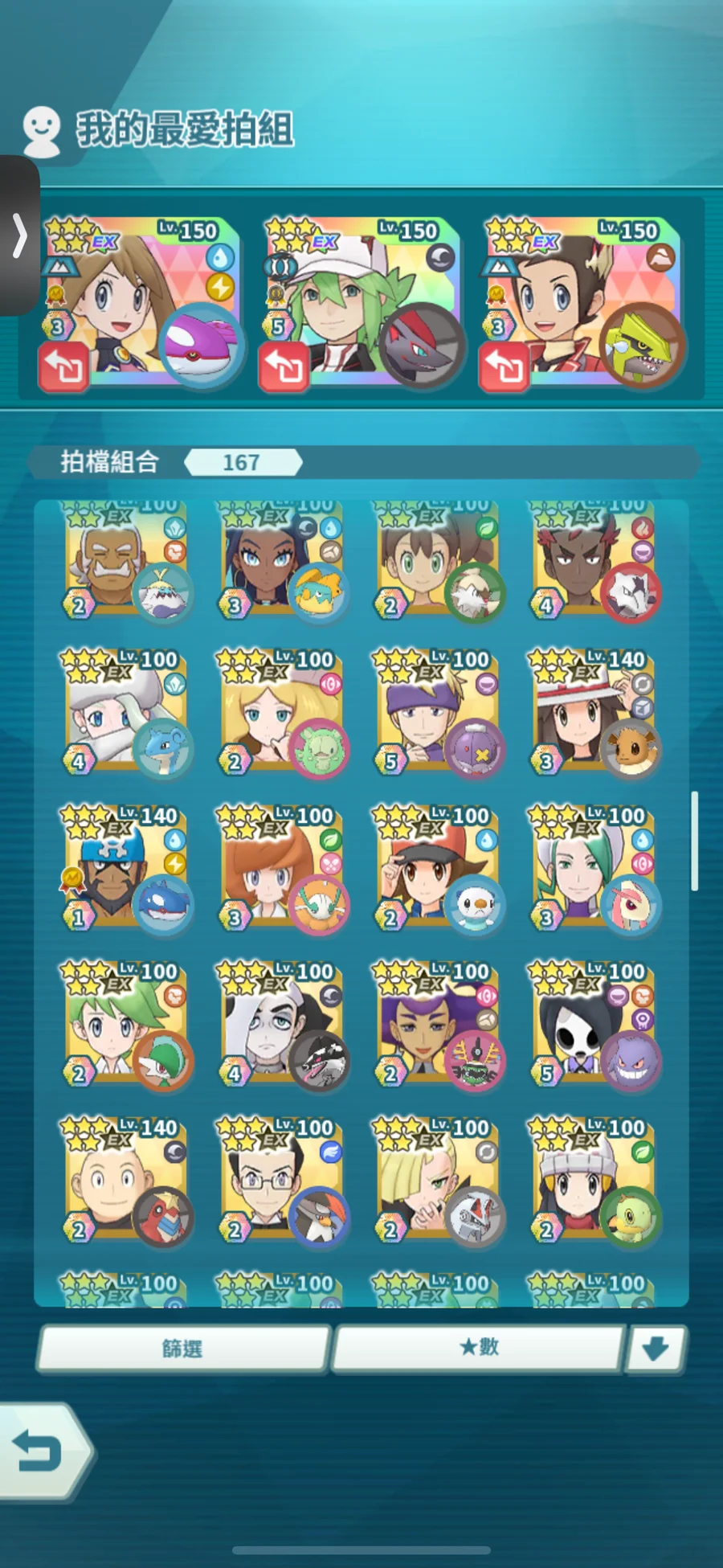Image resolution: width=723 pixels, height=1568 pixels.
Task: Choose the sync pair with Cresselia
Action: click(x=593, y=870)
